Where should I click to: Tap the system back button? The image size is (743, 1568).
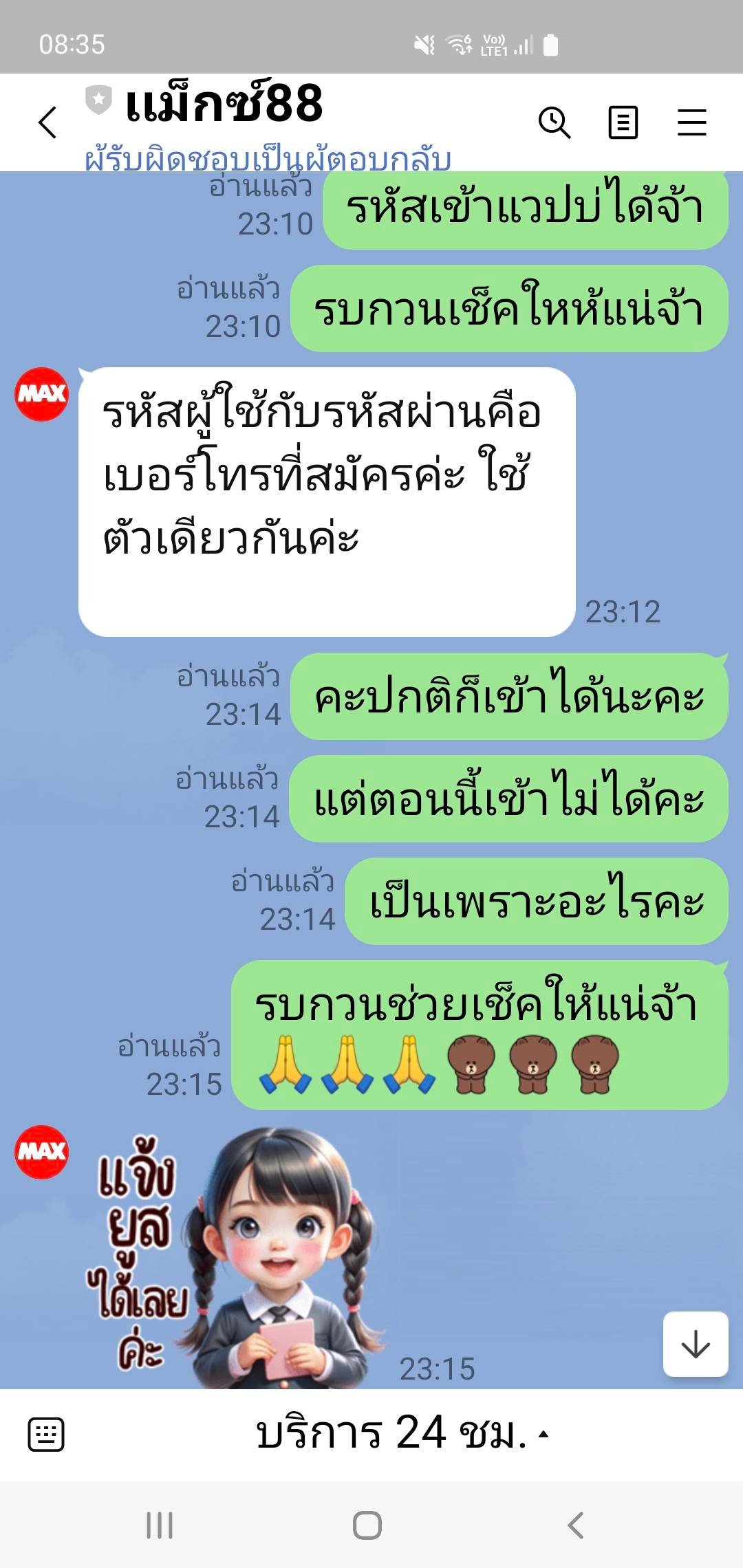point(576,1525)
